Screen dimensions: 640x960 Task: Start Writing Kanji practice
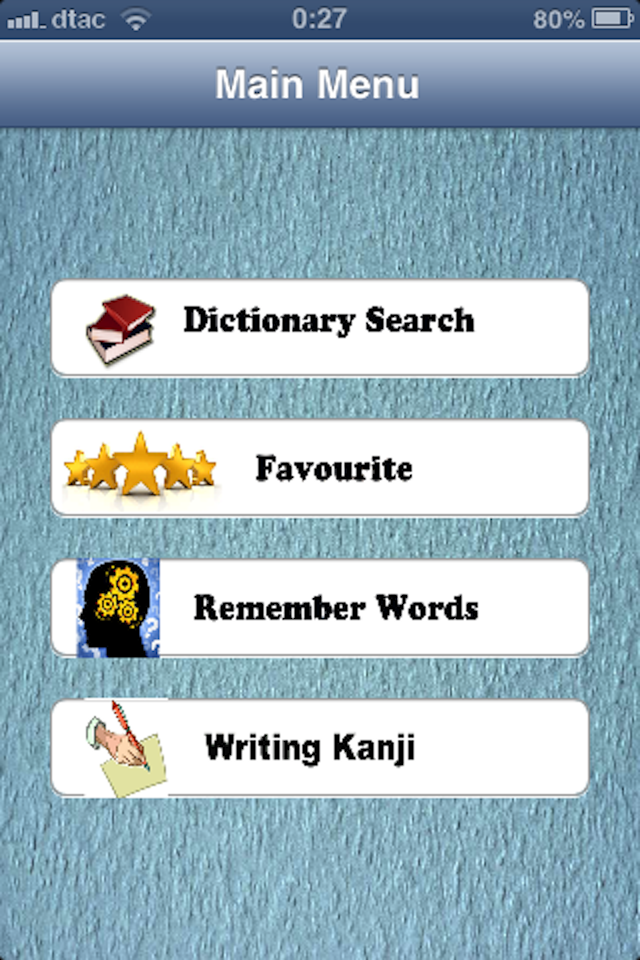point(320,747)
